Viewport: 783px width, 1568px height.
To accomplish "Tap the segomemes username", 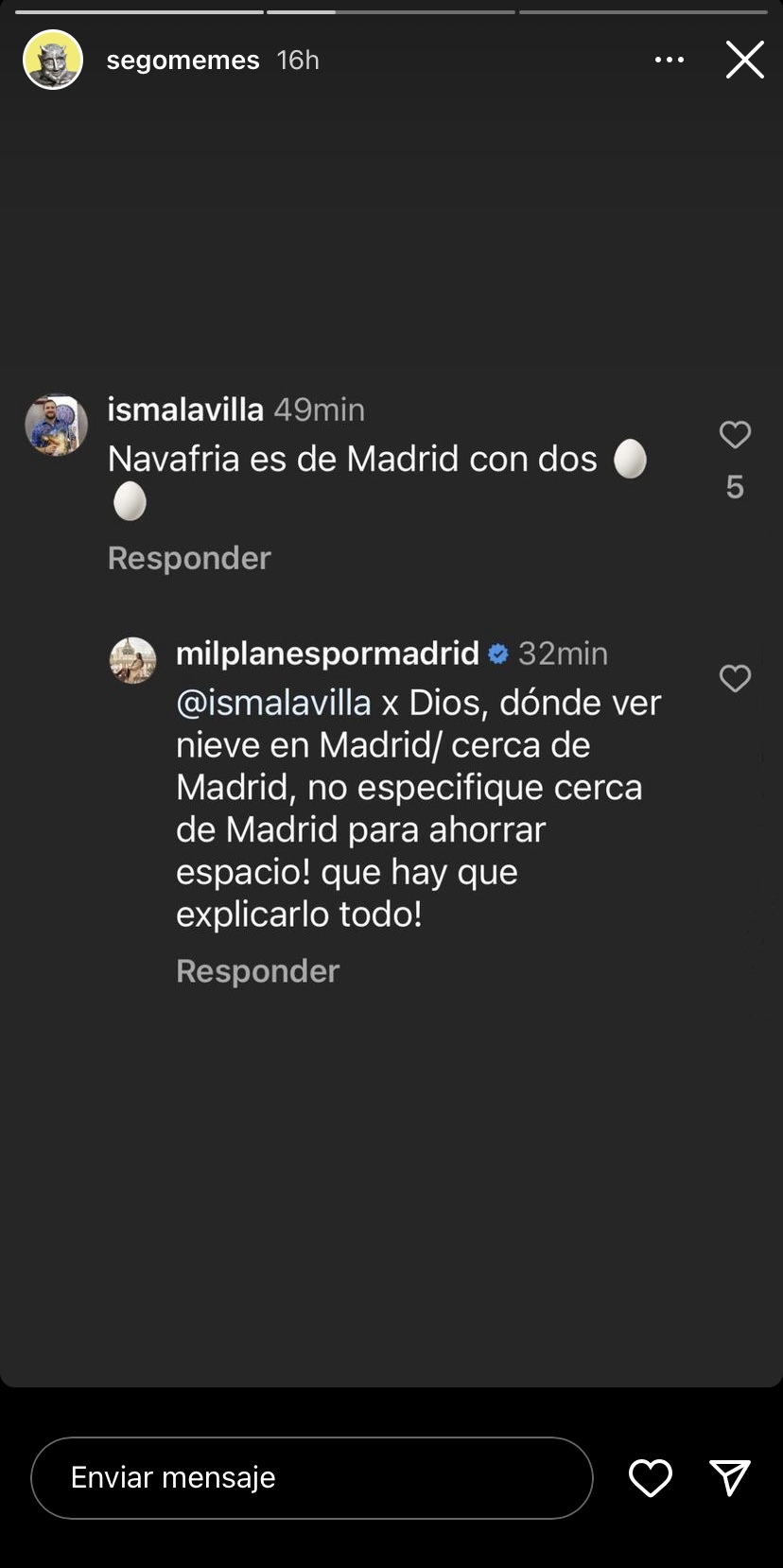I will pos(183,60).
